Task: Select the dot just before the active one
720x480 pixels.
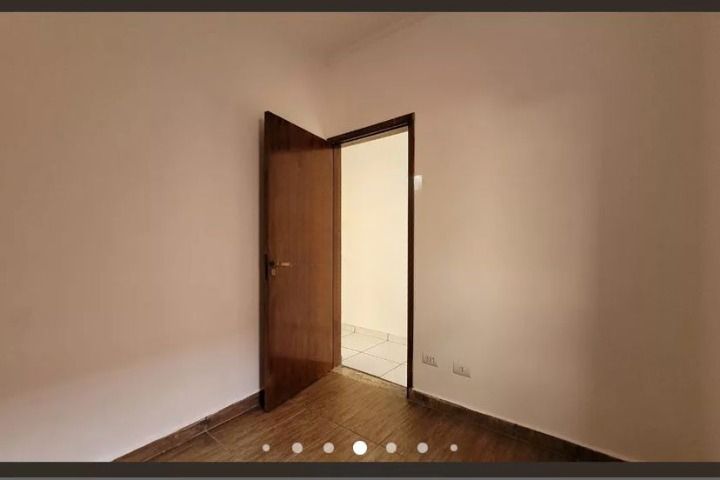Action: (328, 447)
